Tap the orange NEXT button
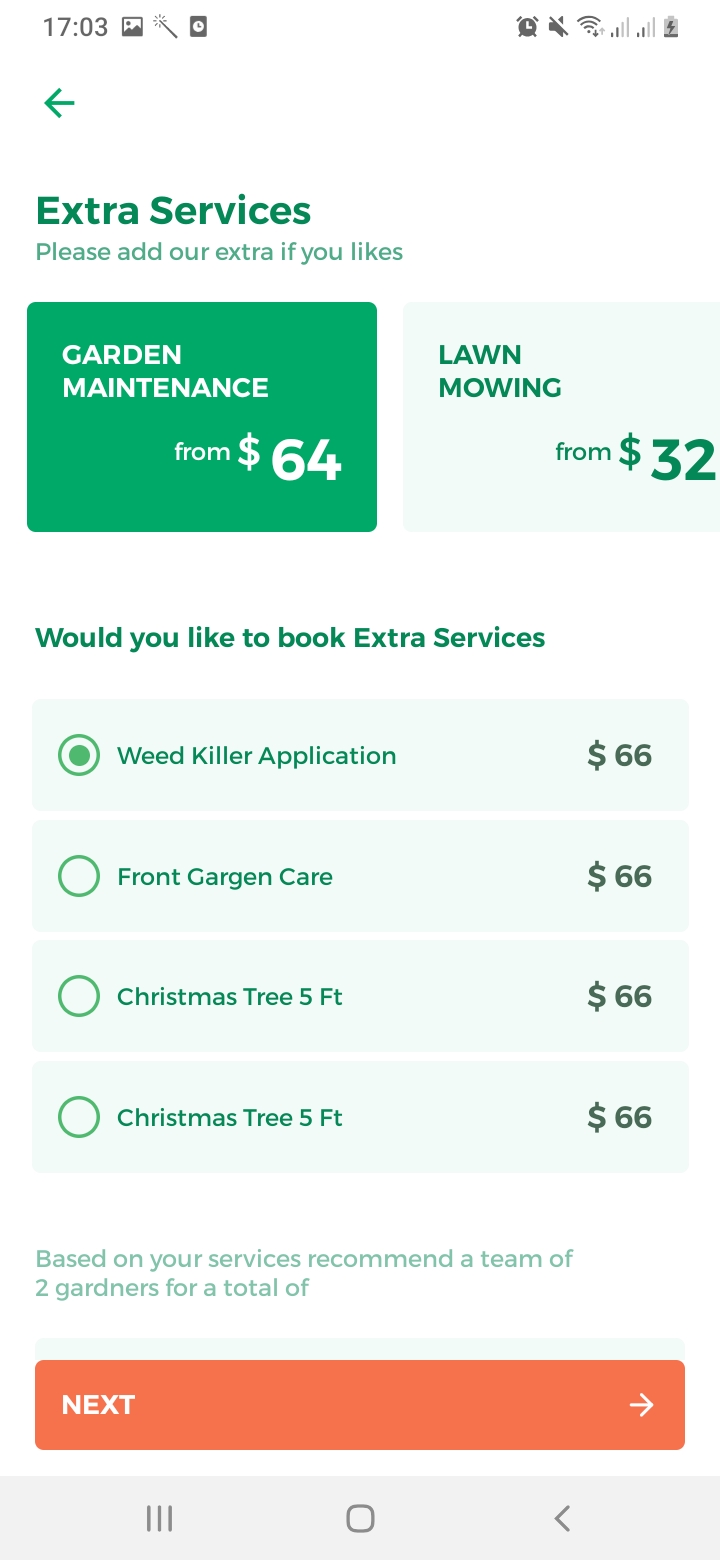The height and width of the screenshot is (1560, 720). pyautogui.click(x=360, y=1404)
